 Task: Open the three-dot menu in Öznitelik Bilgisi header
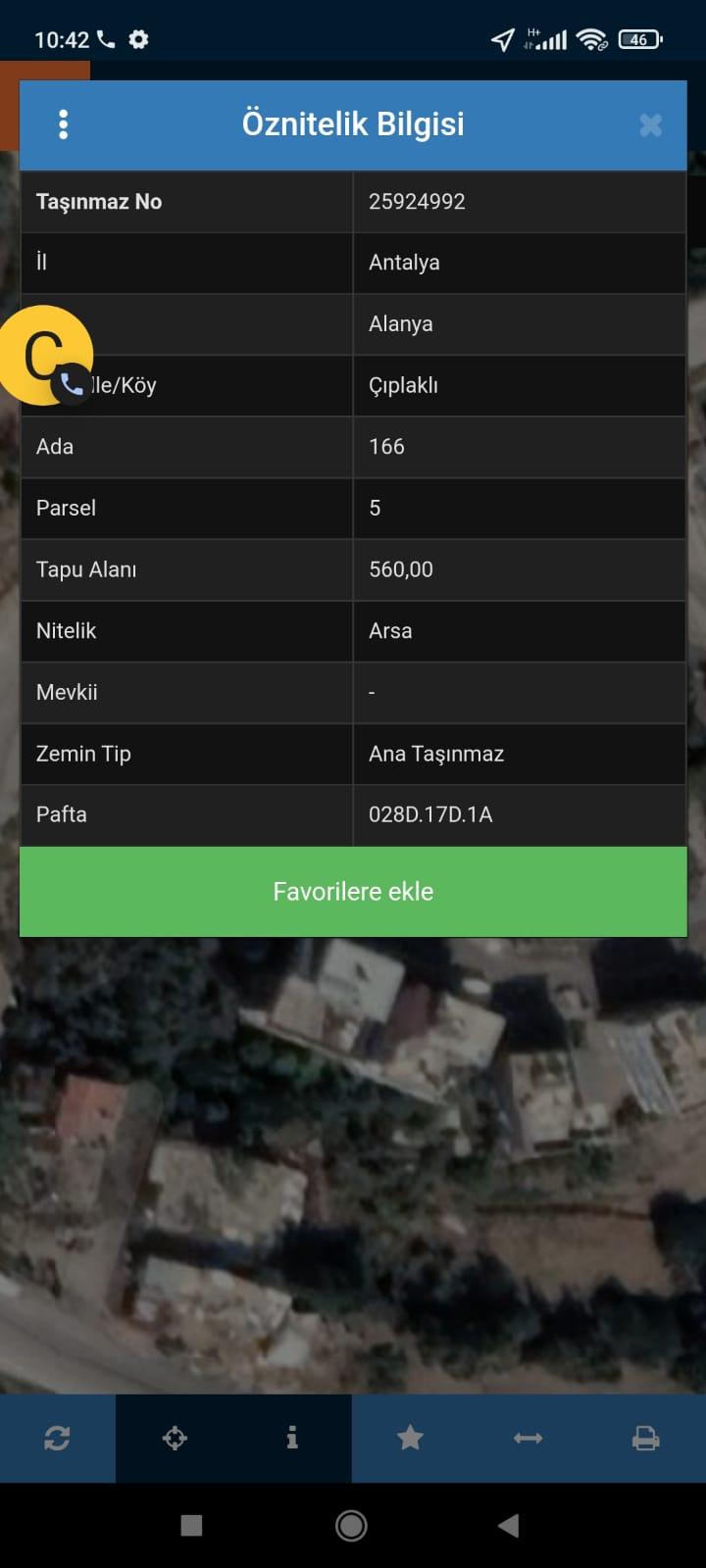click(x=63, y=124)
